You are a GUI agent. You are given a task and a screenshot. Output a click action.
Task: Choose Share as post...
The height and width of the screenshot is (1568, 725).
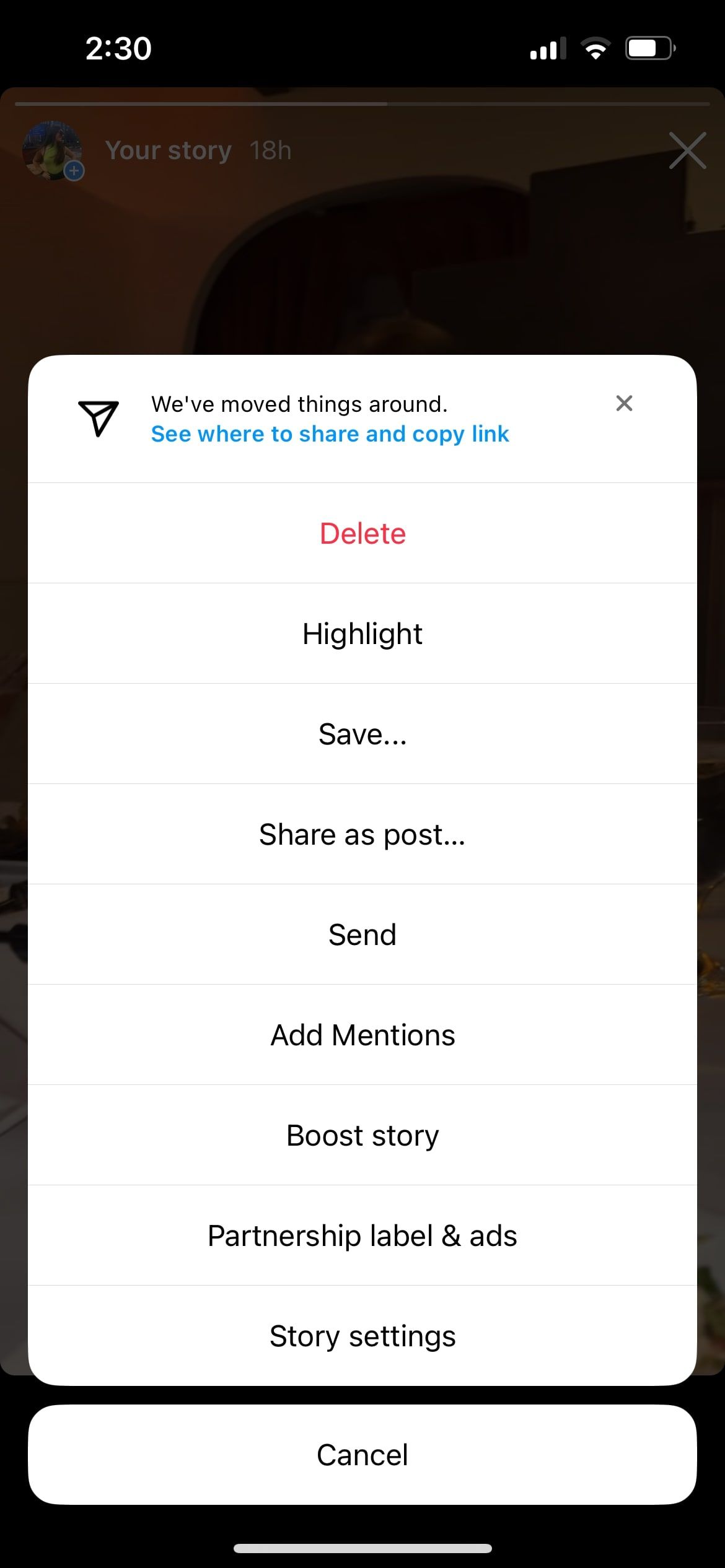[362, 834]
